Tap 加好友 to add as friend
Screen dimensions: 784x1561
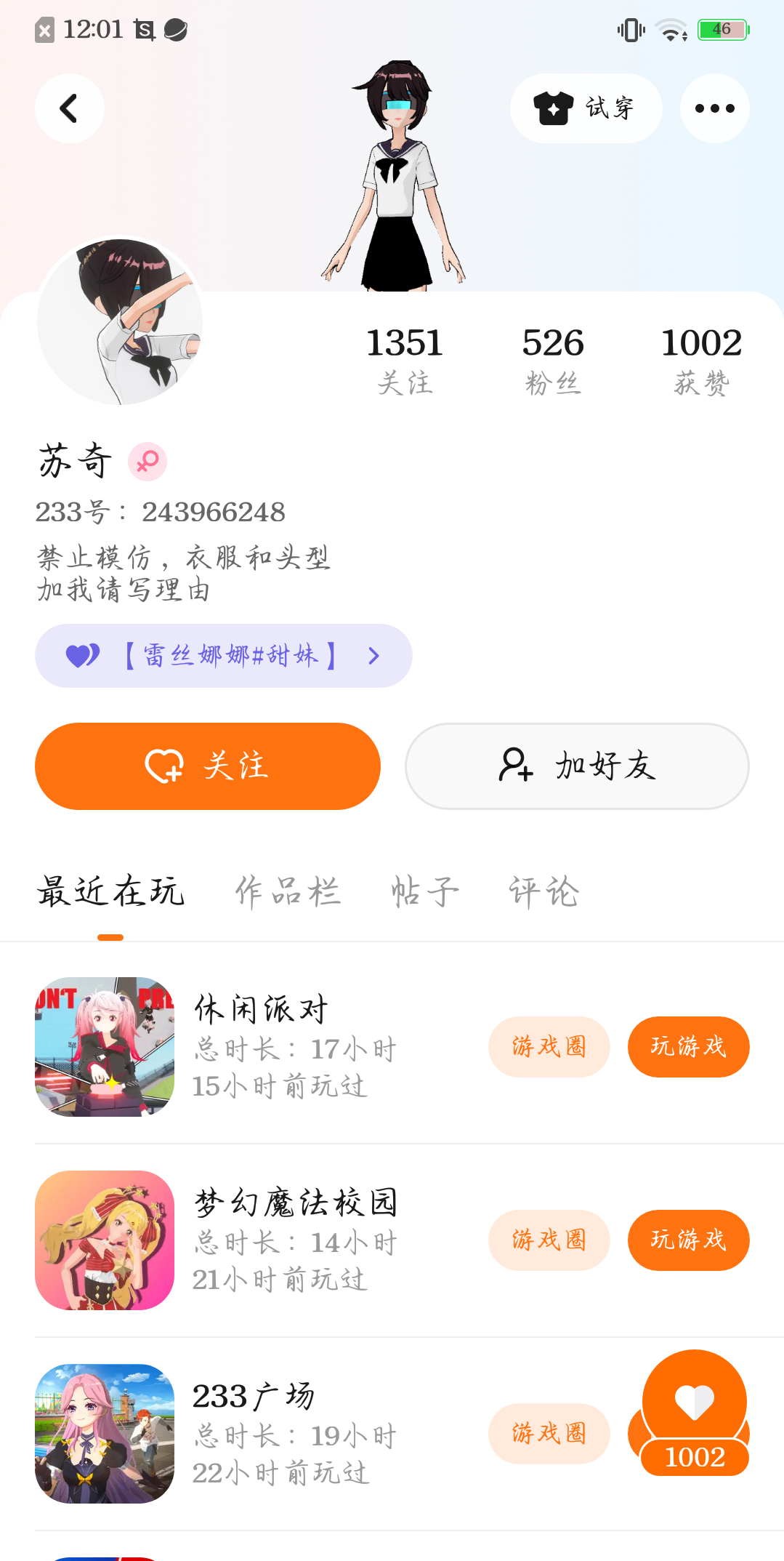577,766
